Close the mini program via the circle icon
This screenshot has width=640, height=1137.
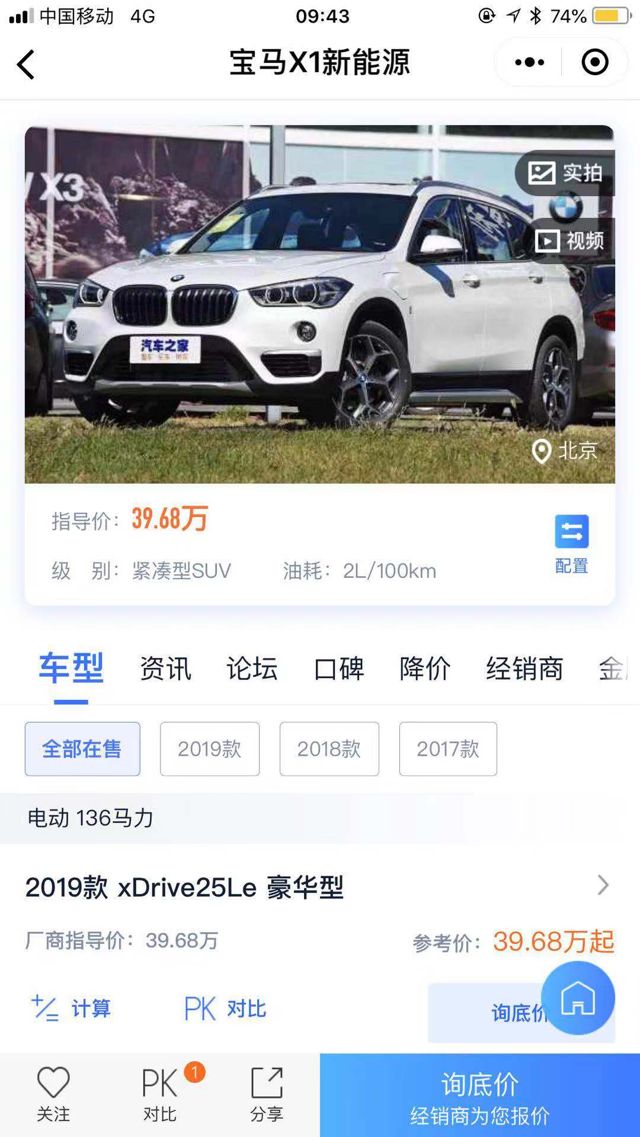click(x=595, y=63)
